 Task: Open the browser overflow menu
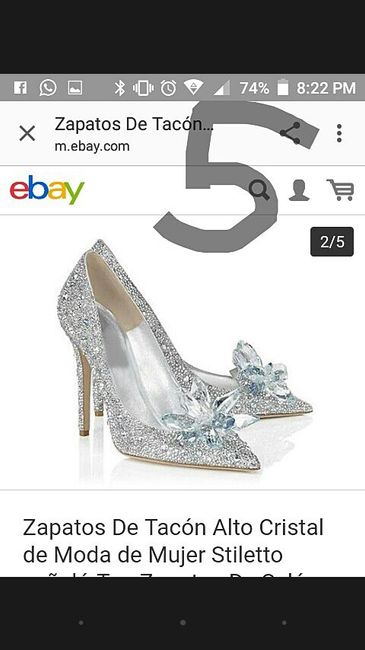pyautogui.click(x=339, y=133)
